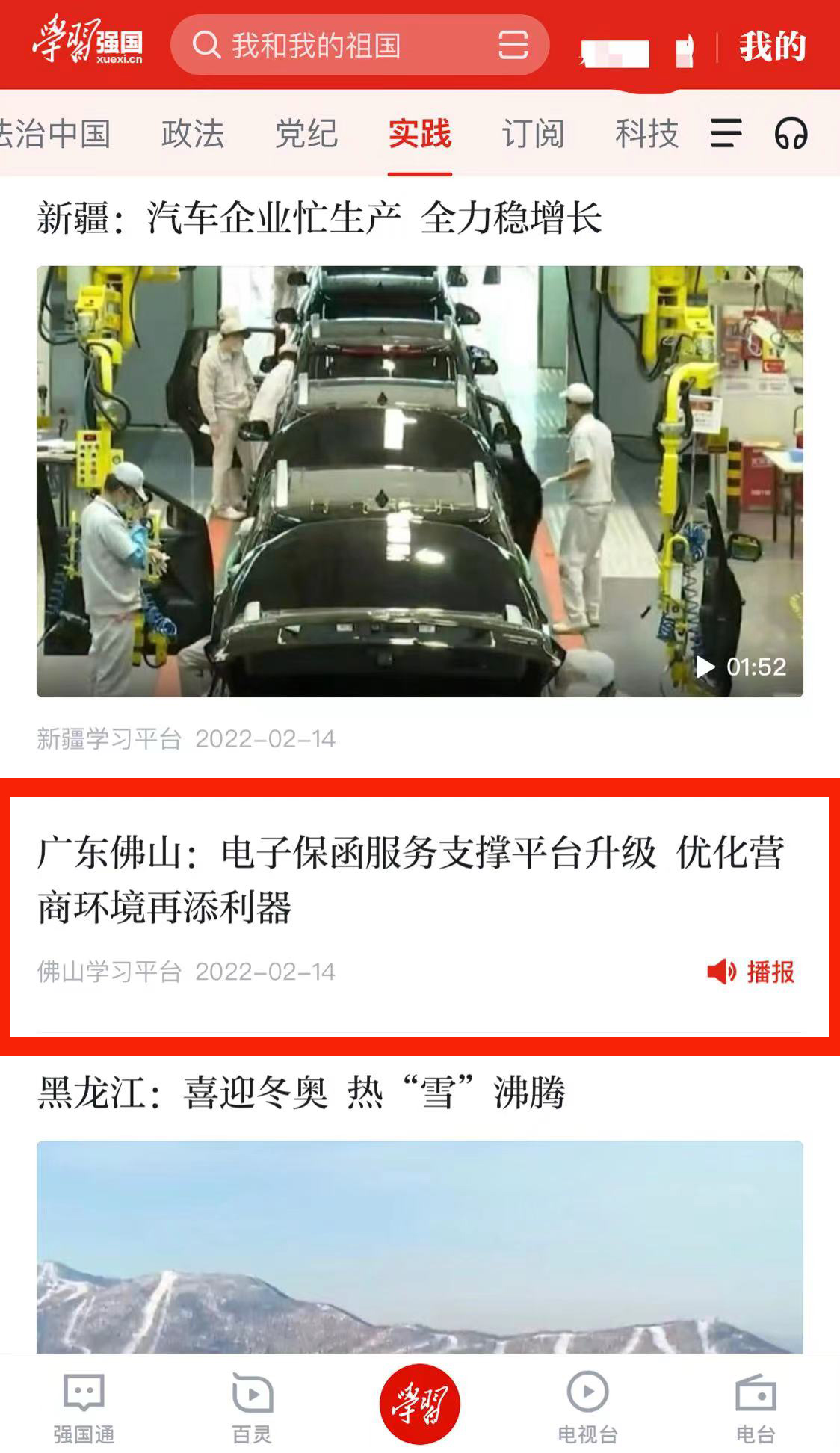Tap the central 学习 home button

(x=420, y=1404)
